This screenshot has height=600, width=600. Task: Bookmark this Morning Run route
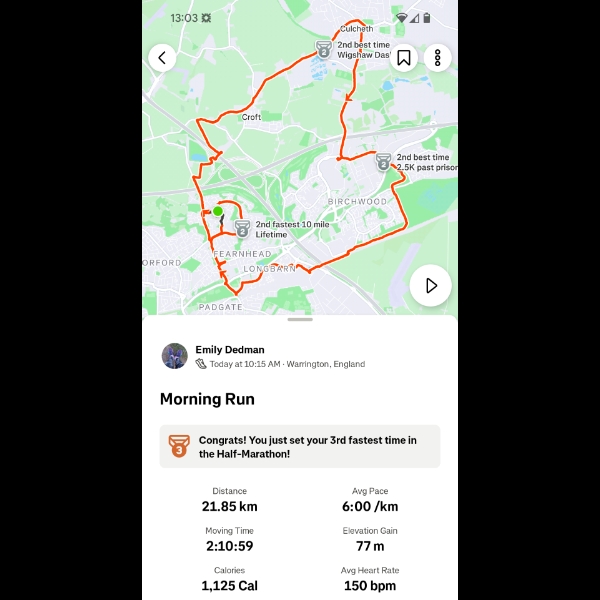tap(404, 58)
